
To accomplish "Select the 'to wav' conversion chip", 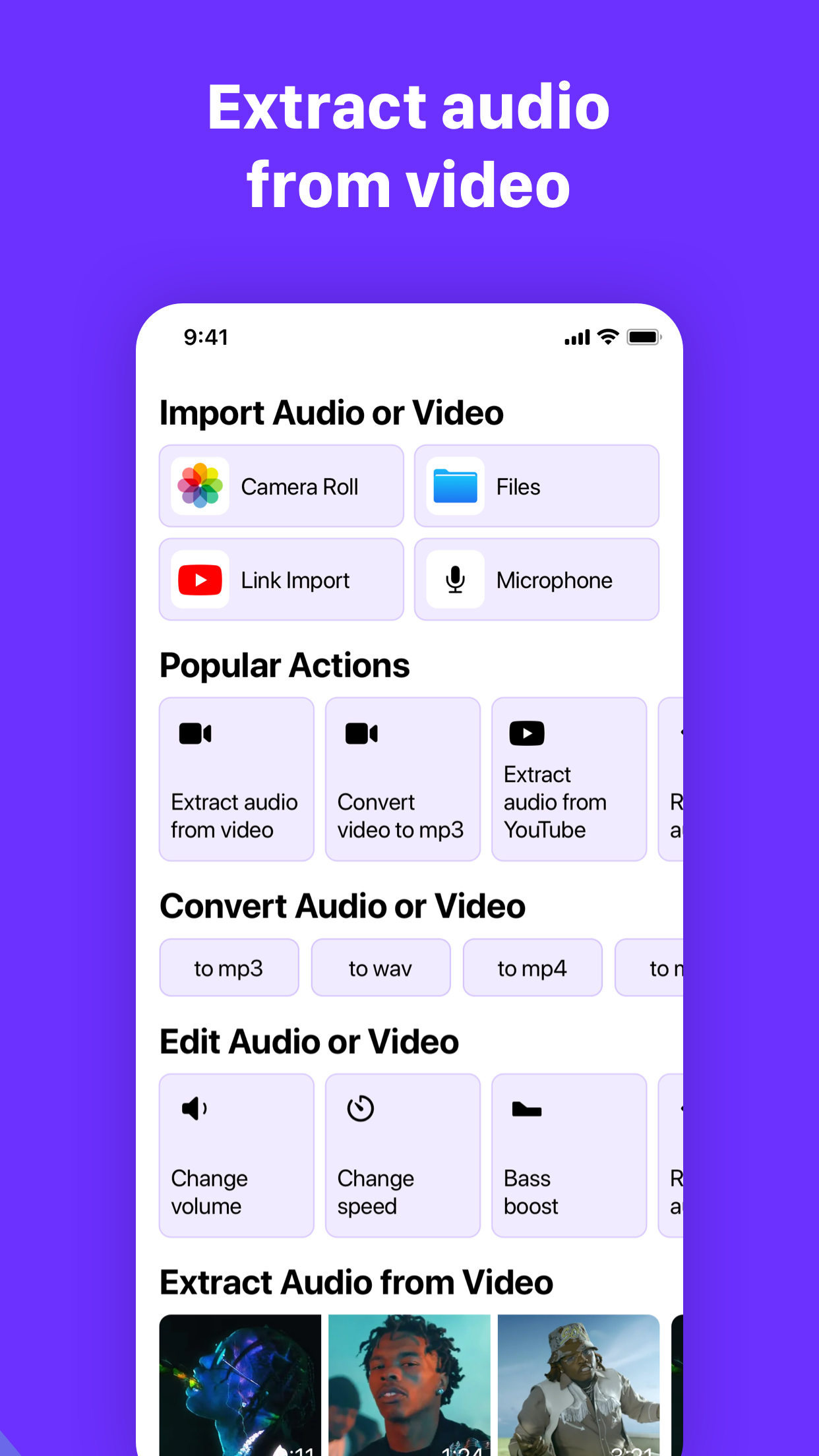I will [380, 967].
